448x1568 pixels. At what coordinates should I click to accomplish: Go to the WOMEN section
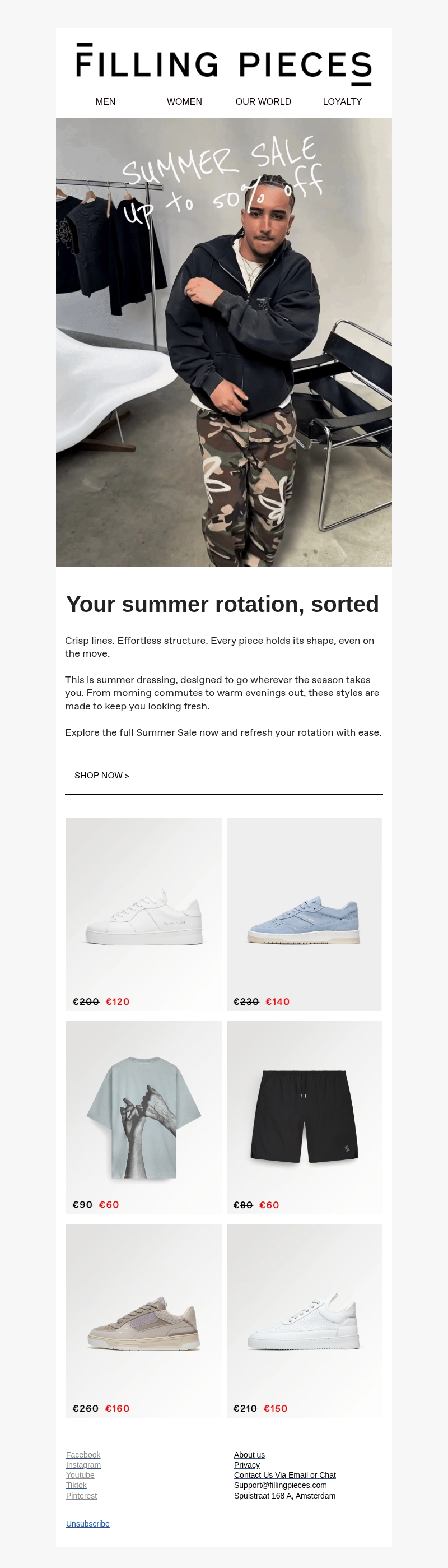pos(184,101)
